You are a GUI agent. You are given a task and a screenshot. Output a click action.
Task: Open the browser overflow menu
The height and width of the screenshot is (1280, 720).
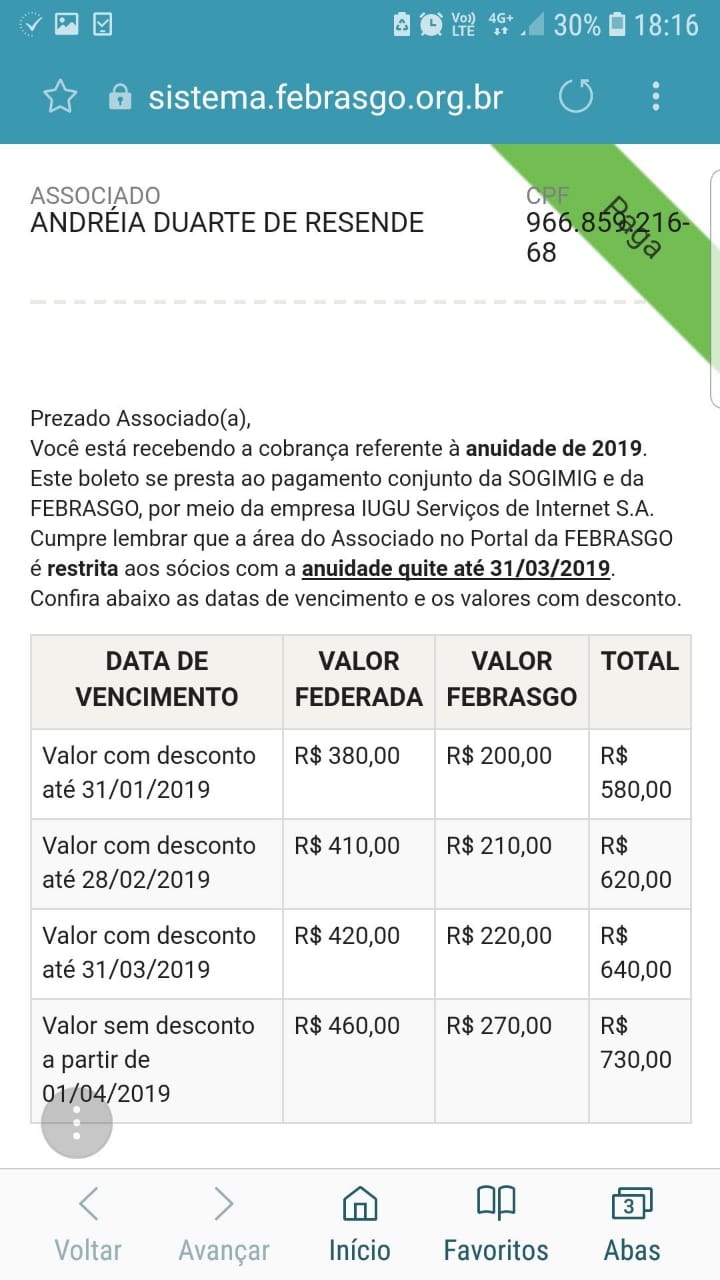point(656,97)
